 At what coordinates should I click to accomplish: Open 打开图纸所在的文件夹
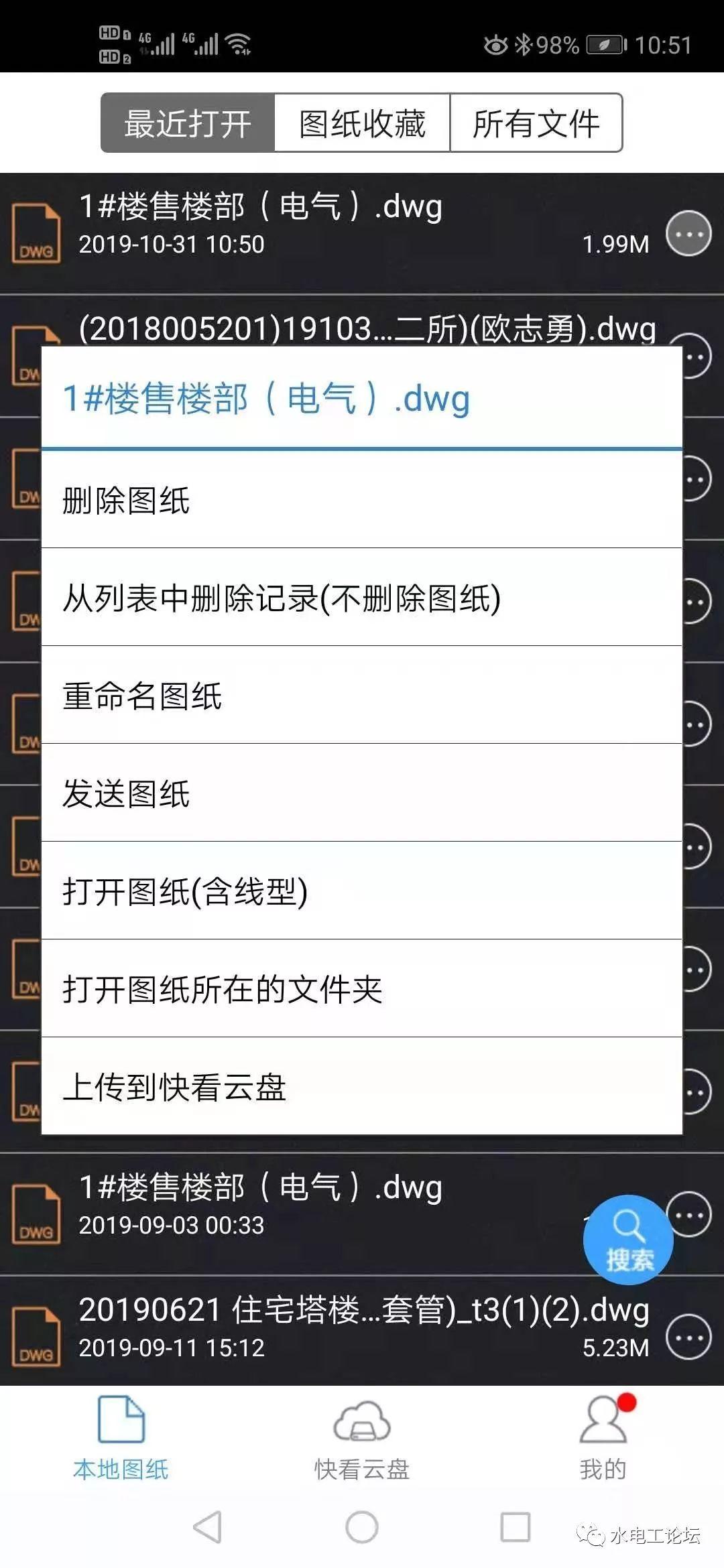click(x=362, y=989)
